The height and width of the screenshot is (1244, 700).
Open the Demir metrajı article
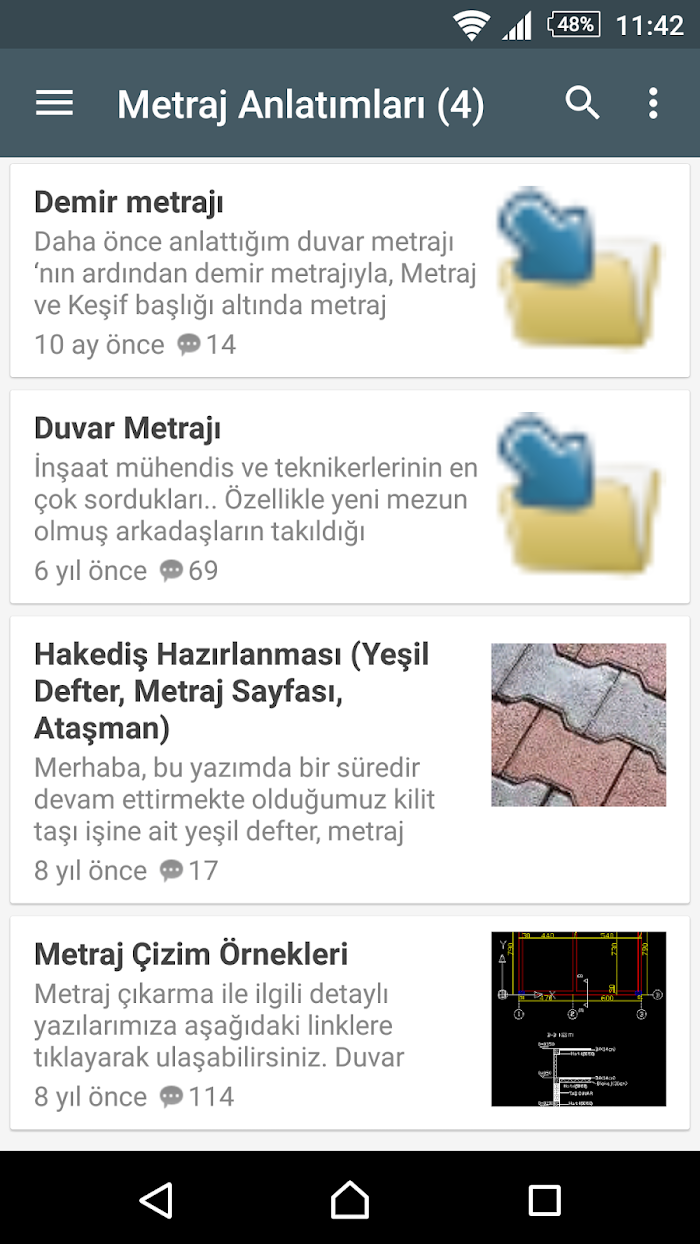click(x=350, y=271)
